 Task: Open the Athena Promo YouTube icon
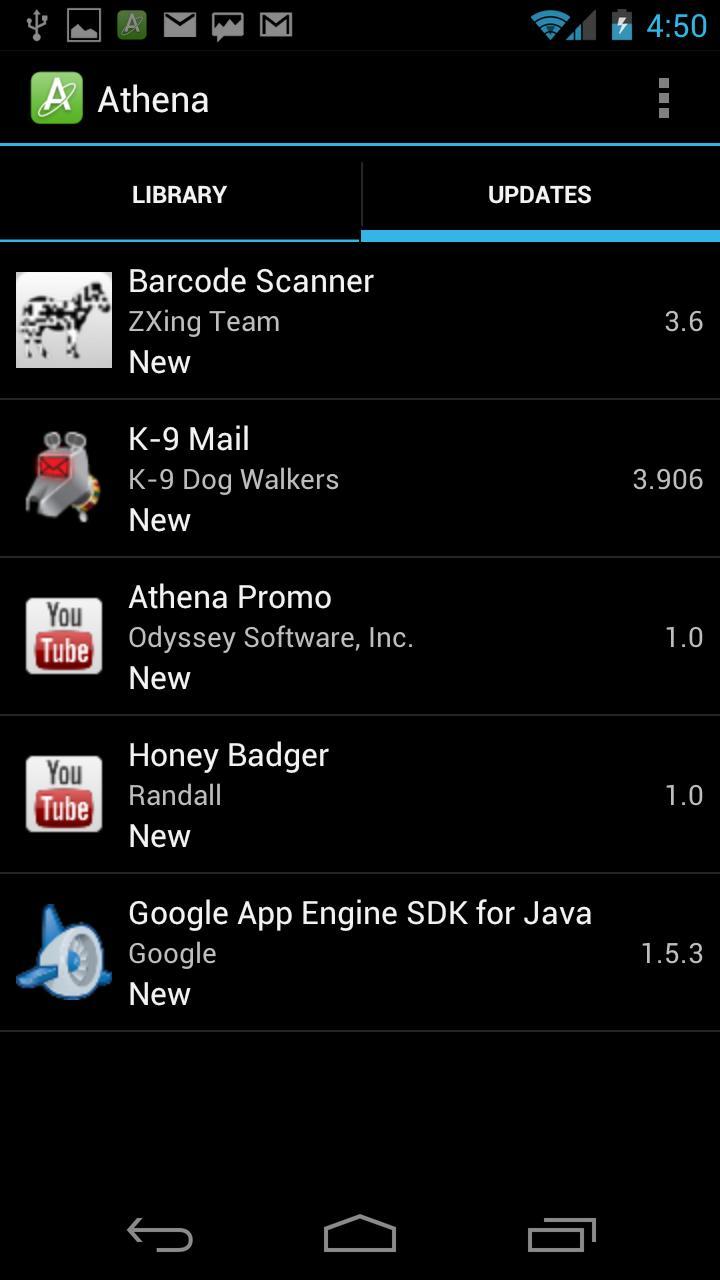tap(63, 635)
